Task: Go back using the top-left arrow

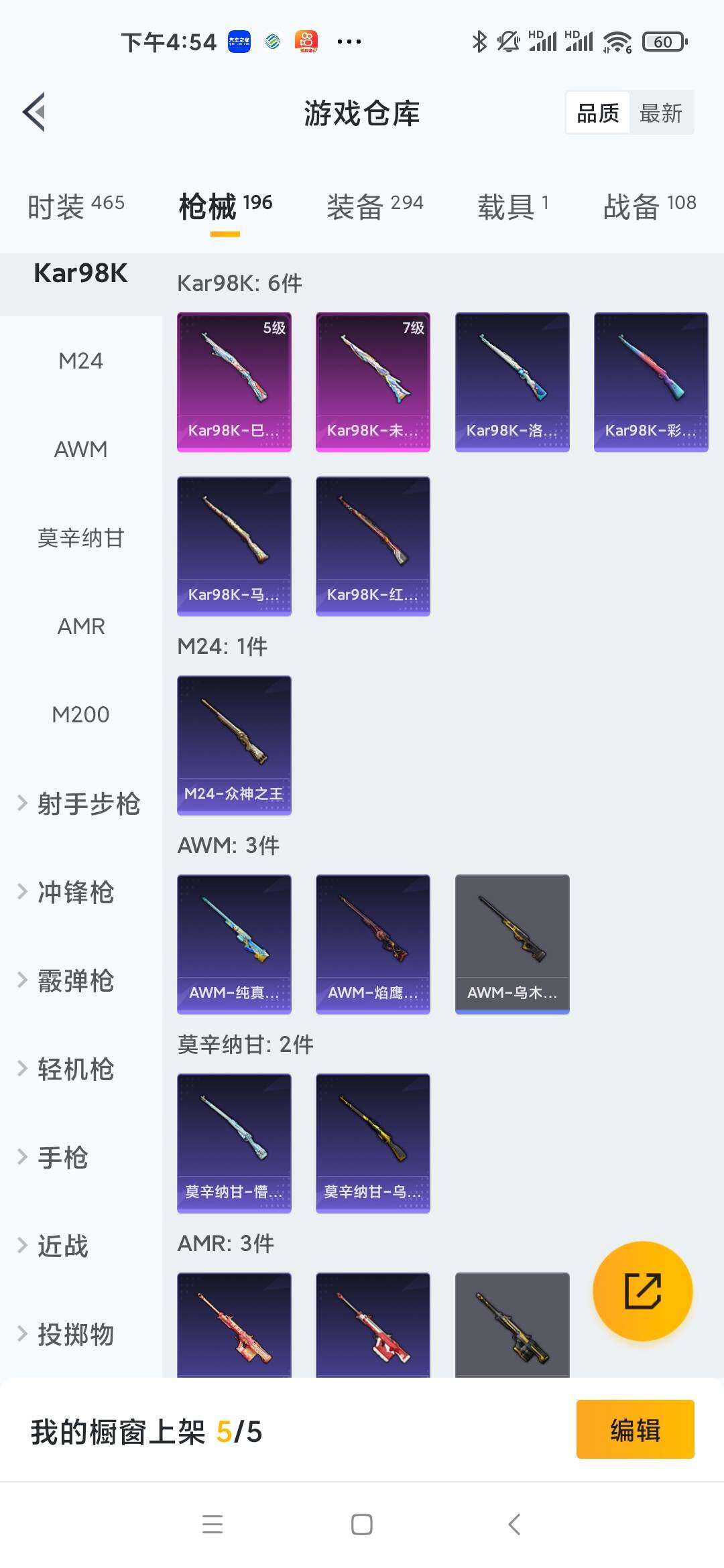Action: pyautogui.click(x=35, y=112)
